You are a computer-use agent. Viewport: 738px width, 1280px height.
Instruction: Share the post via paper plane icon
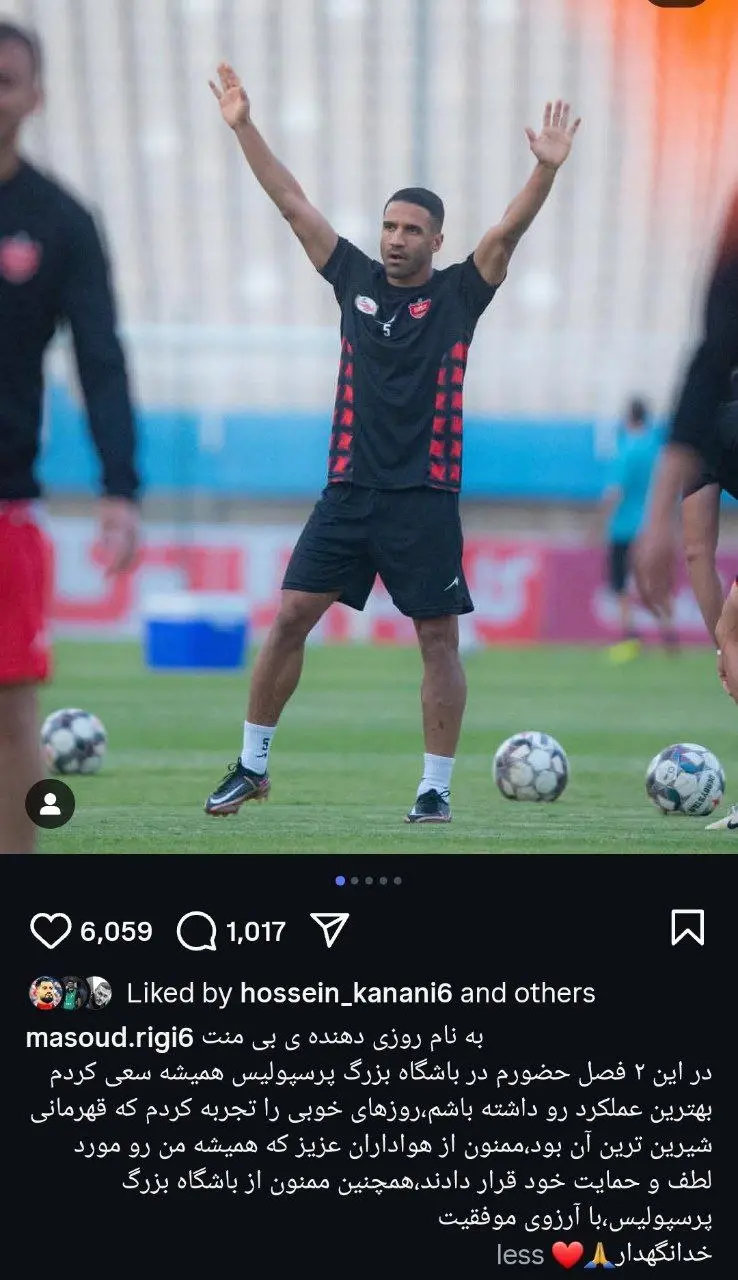[329, 930]
